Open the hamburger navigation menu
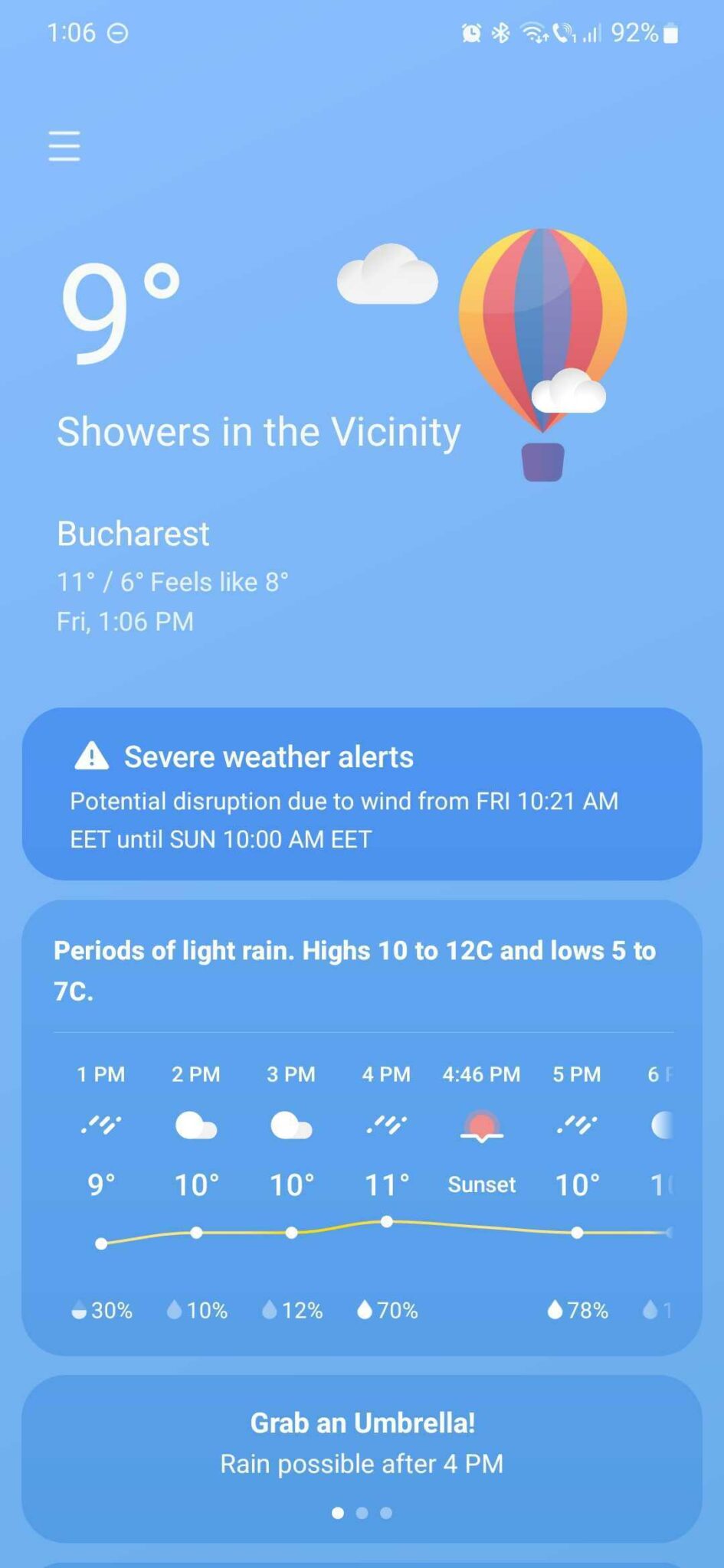The image size is (724, 1568). pyautogui.click(x=64, y=145)
